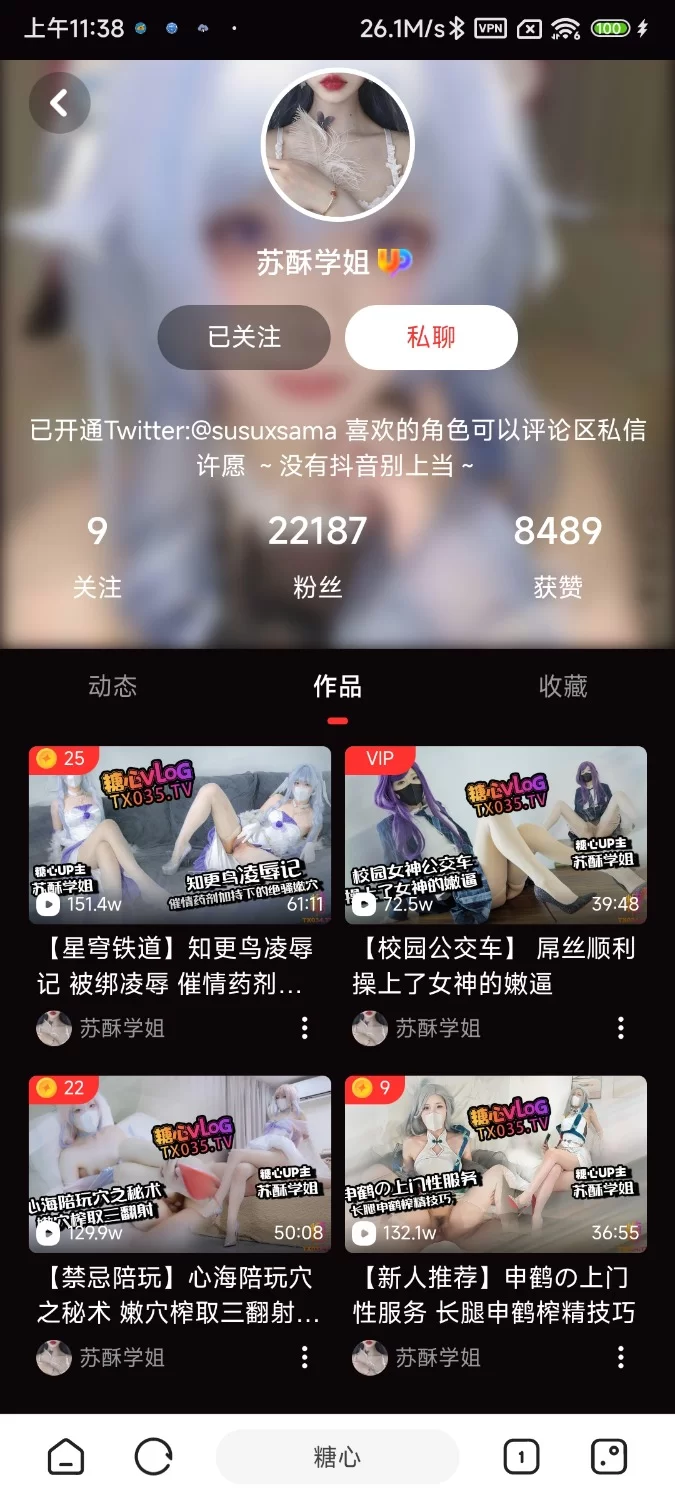This screenshot has width=675, height=1500.
Task: Select the 作品 tab
Action: coord(337,686)
